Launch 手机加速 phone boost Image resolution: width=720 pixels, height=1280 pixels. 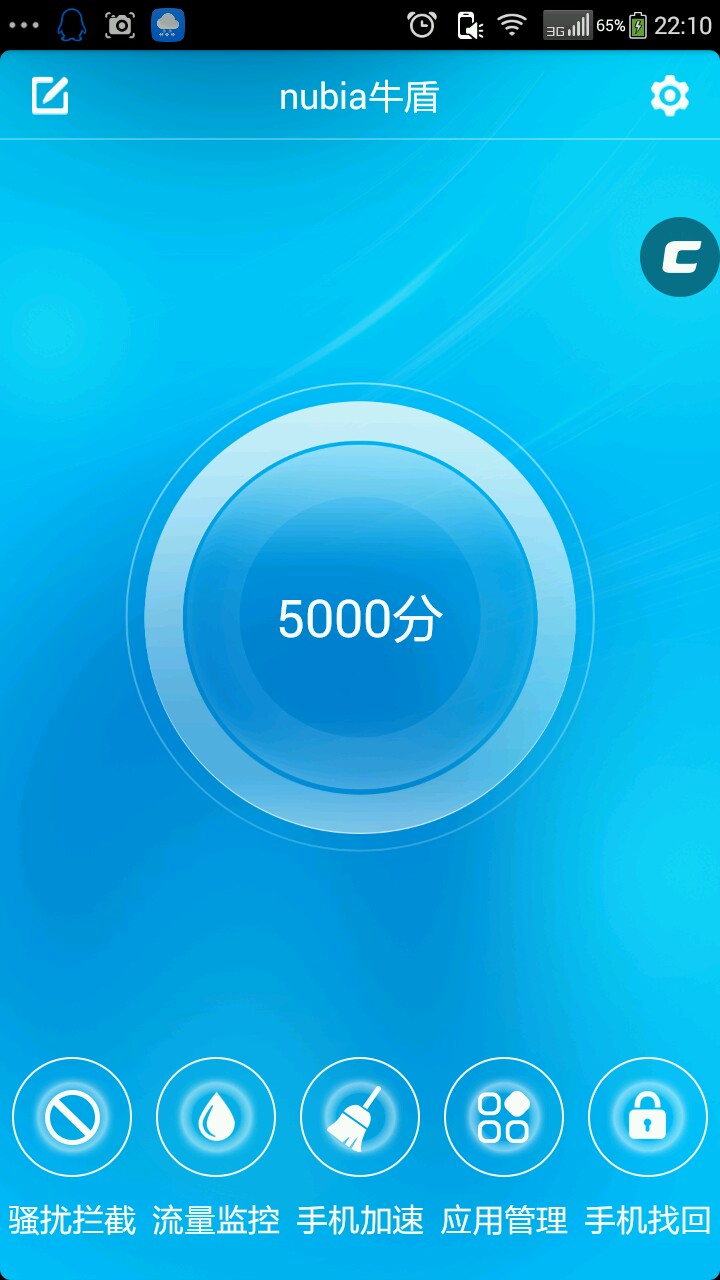360,1117
